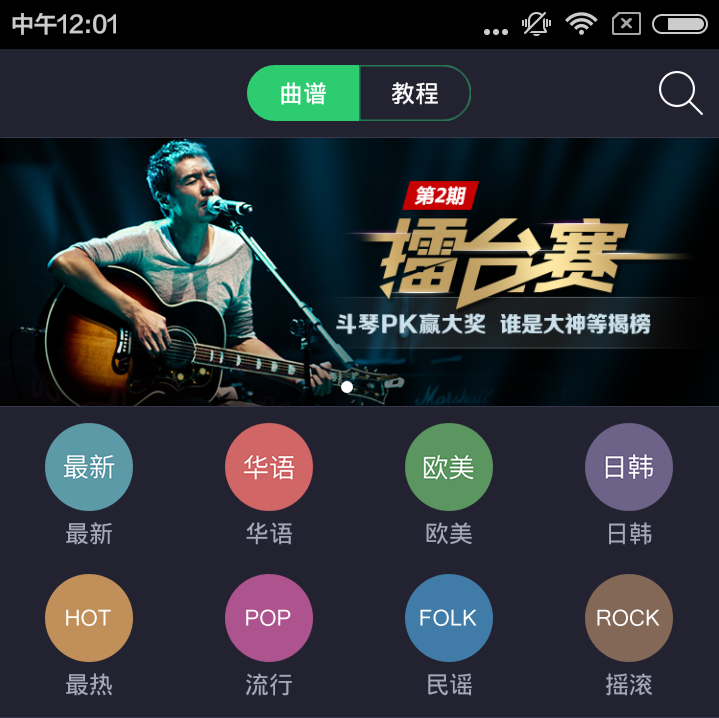Screen dimensions: 719x718
Task: View the HOT 最热 category
Action: coord(89,618)
